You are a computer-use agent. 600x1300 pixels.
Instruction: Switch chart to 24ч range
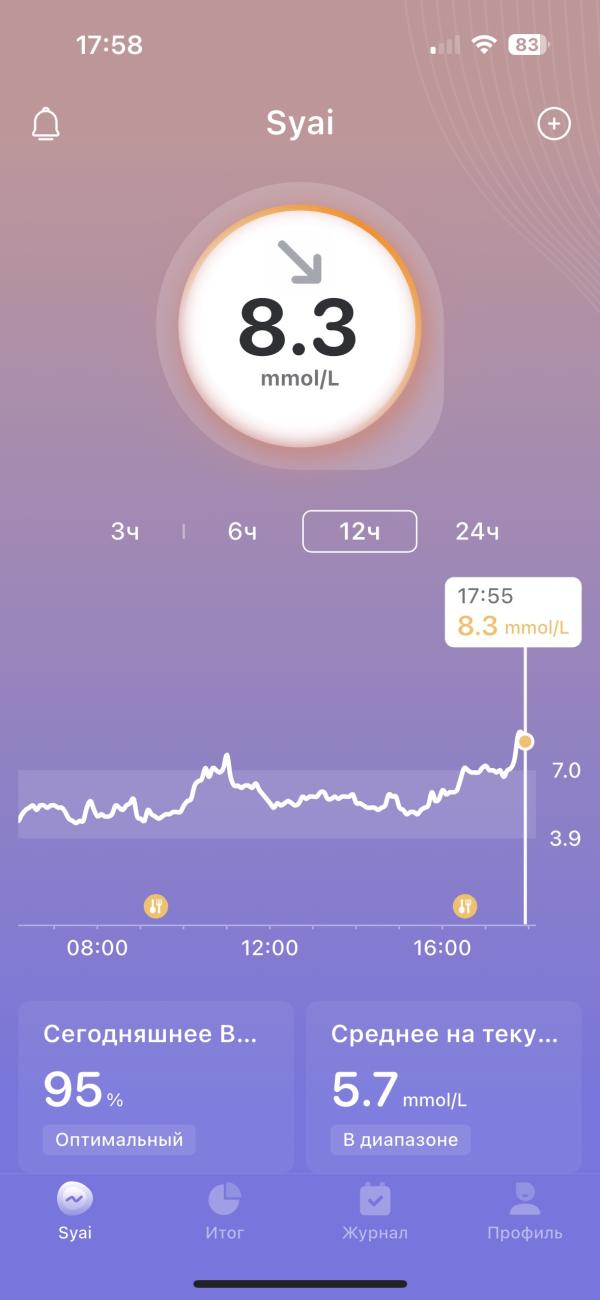(477, 532)
